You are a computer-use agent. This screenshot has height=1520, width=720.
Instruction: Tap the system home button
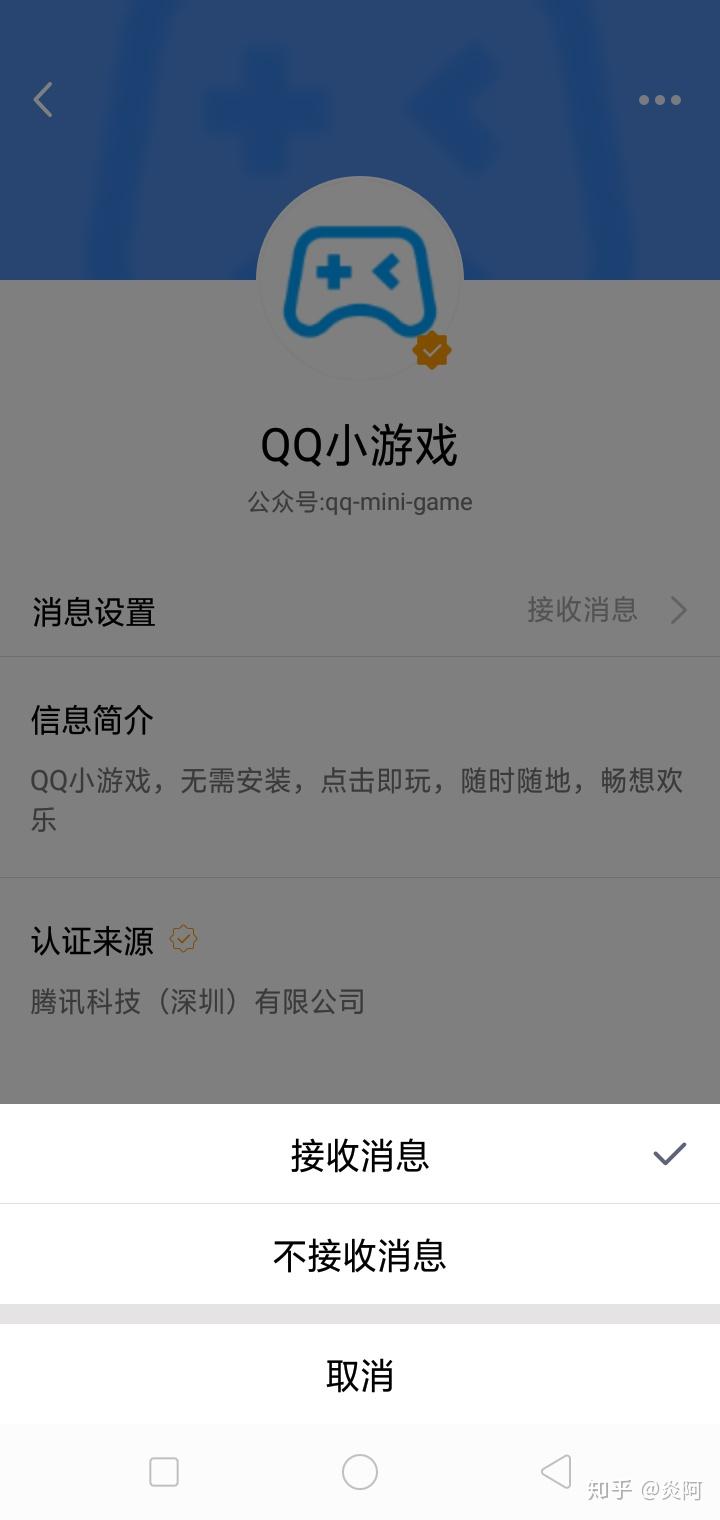(360, 1472)
